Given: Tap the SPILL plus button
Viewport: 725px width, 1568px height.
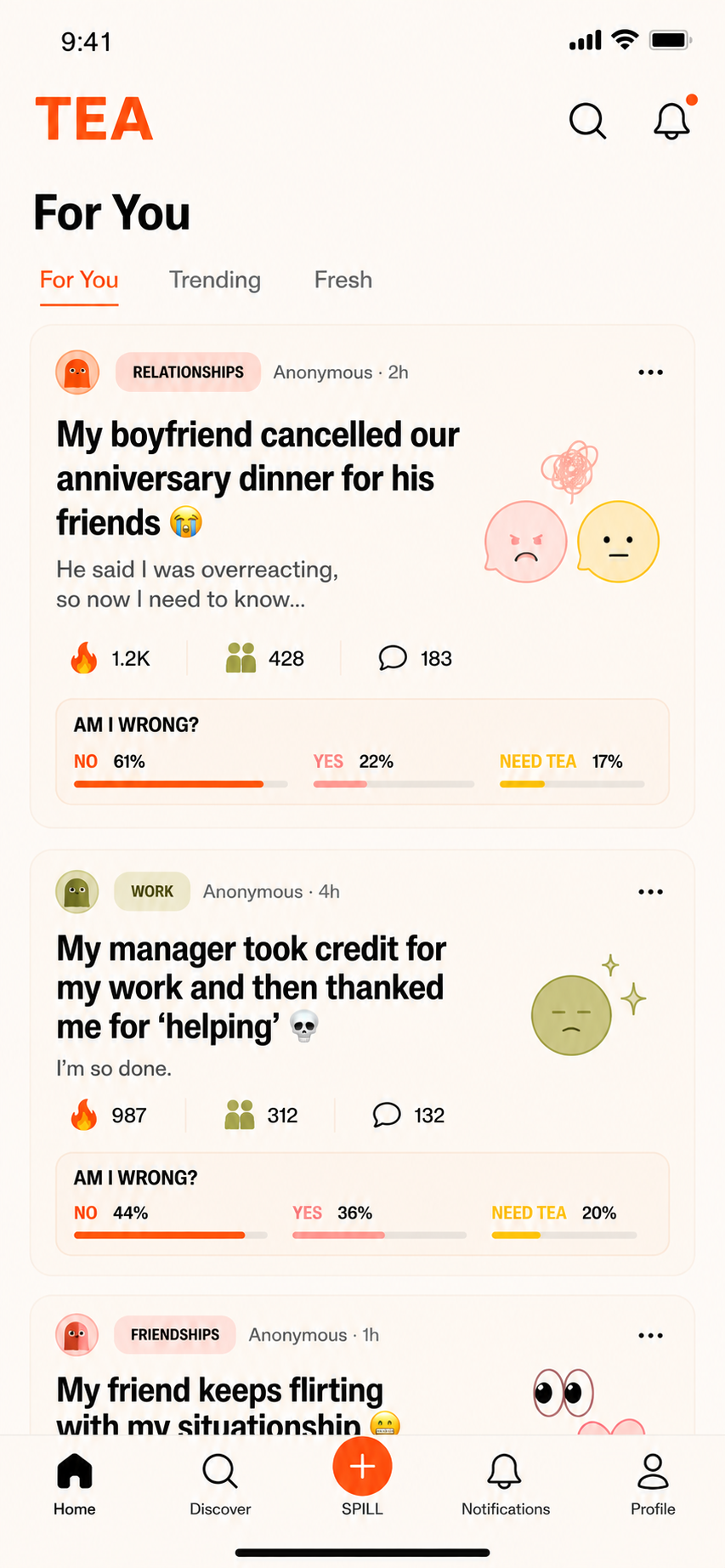Looking at the screenshot, I should click(x=362, y=1467).
